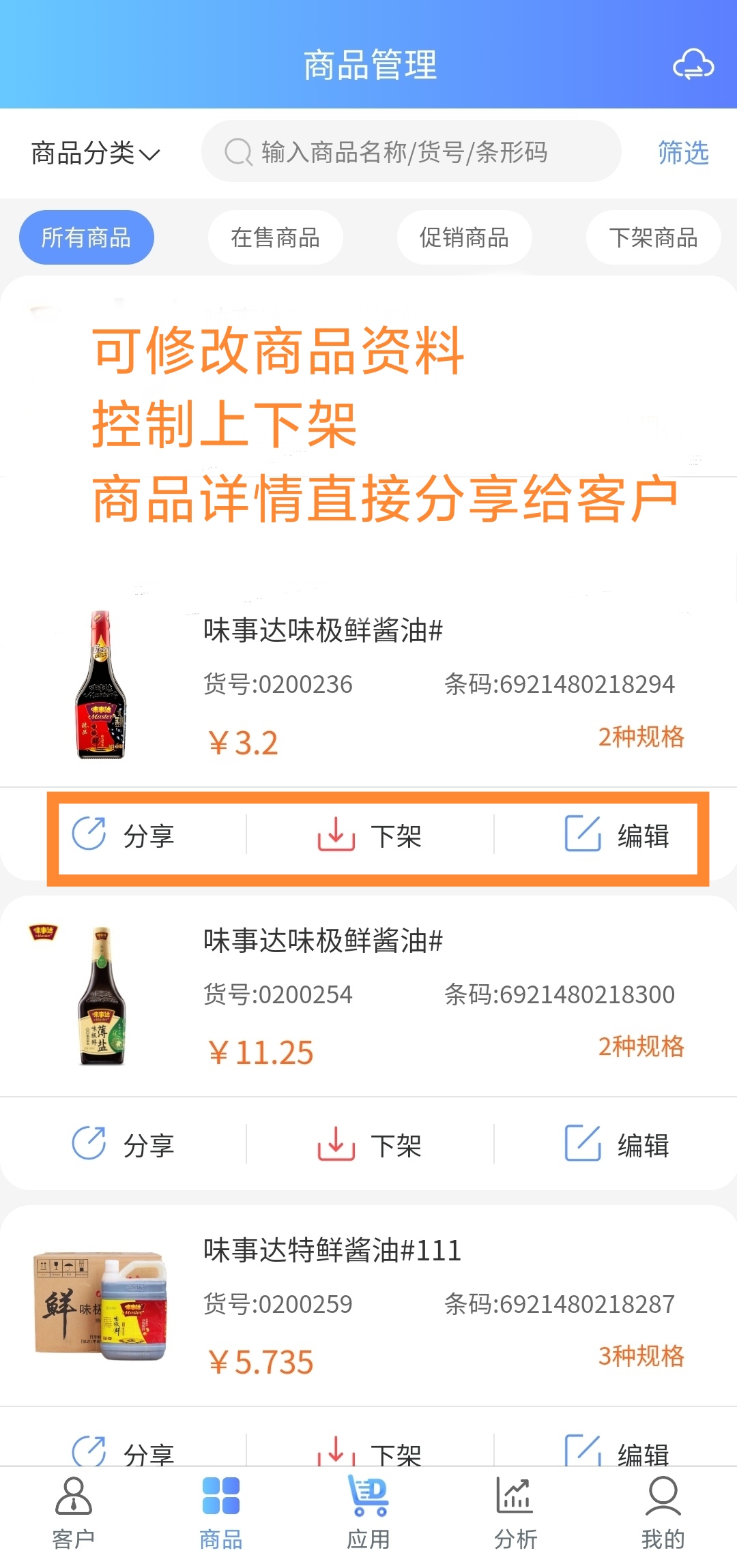Edit the product with 货号 0200254
The height and width of the screenshot is (1568, 737).
click(x=617, y=1144)
